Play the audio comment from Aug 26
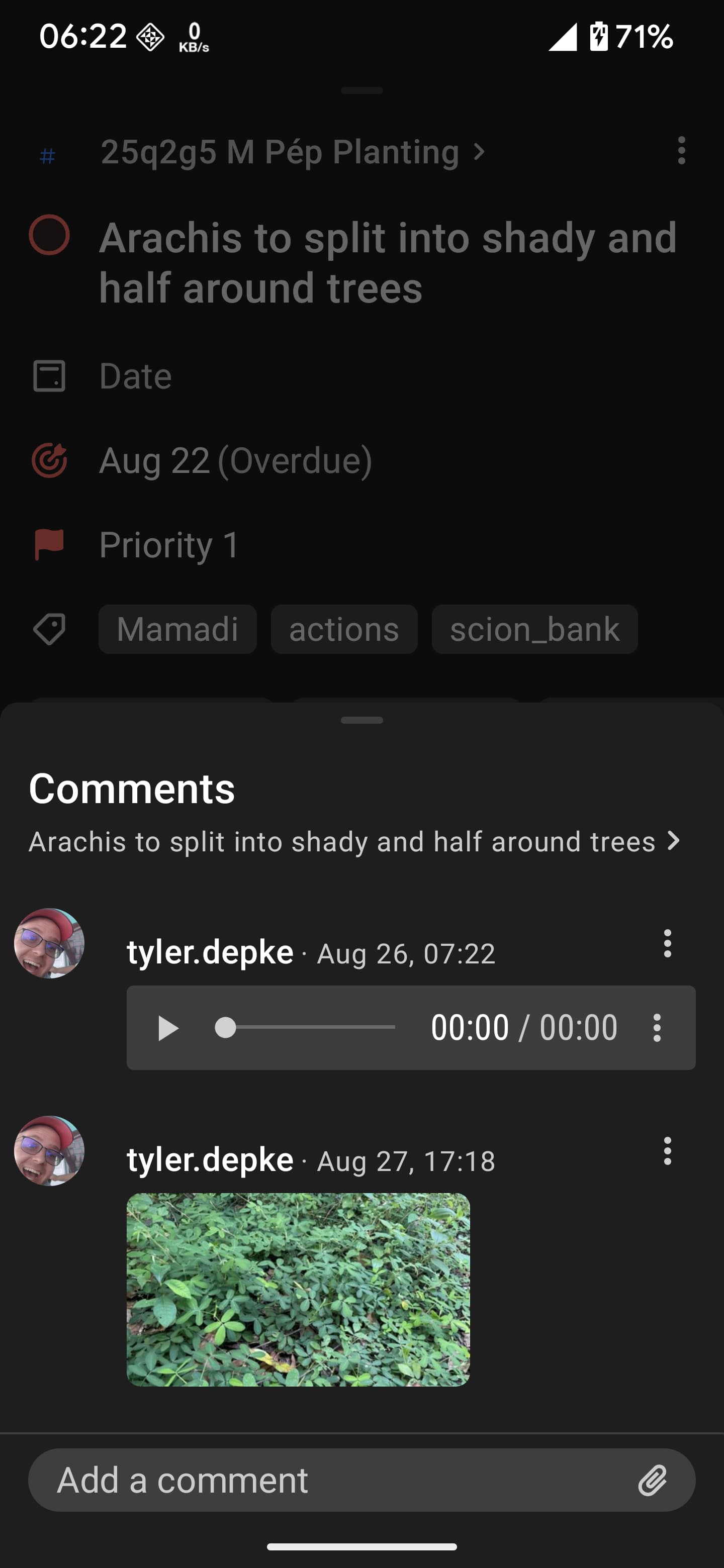This screenshot has width=724, height=1568. [167, 1028]
